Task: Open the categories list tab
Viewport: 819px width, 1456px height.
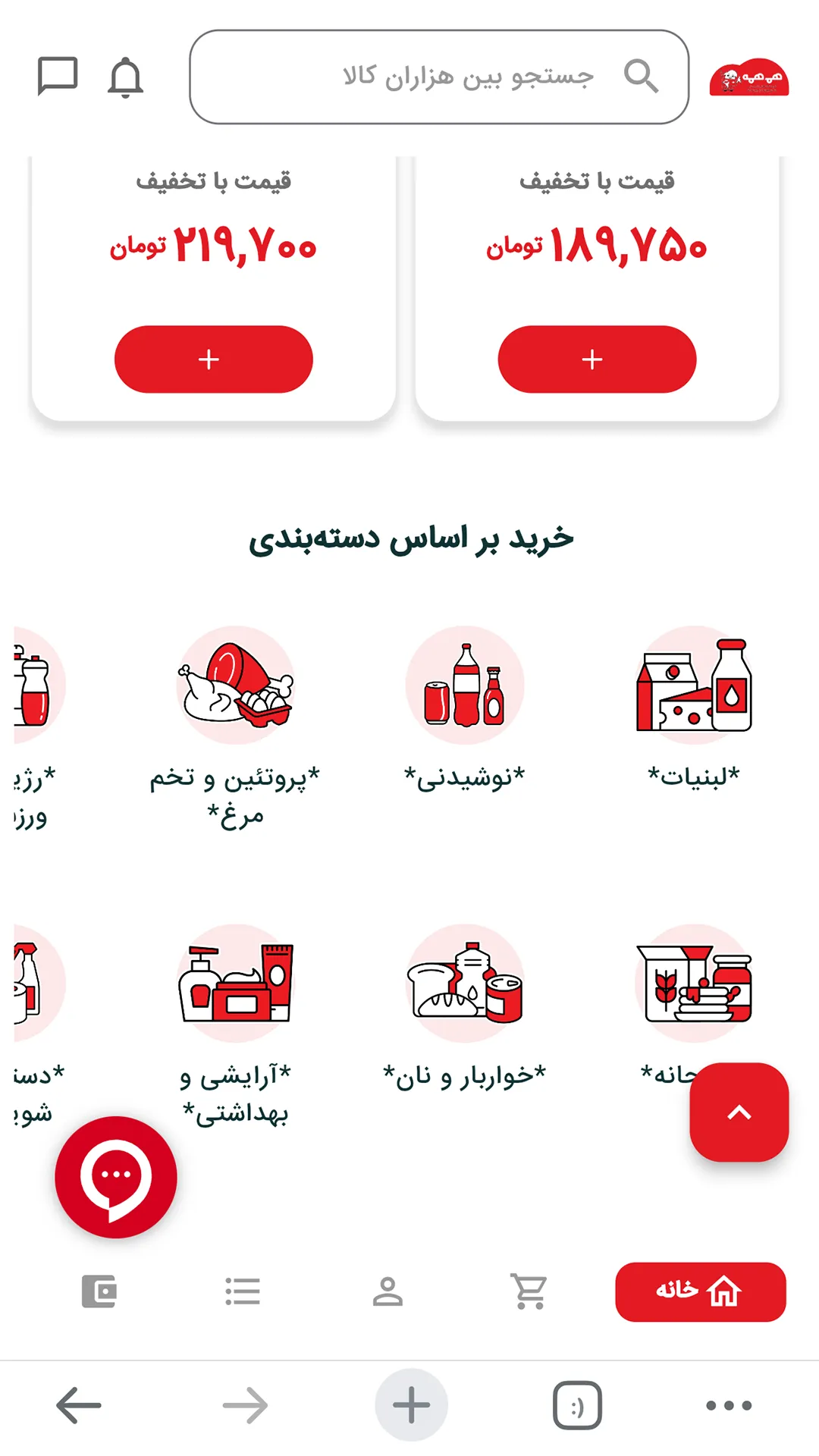Action: click(x=243, y=1291)
